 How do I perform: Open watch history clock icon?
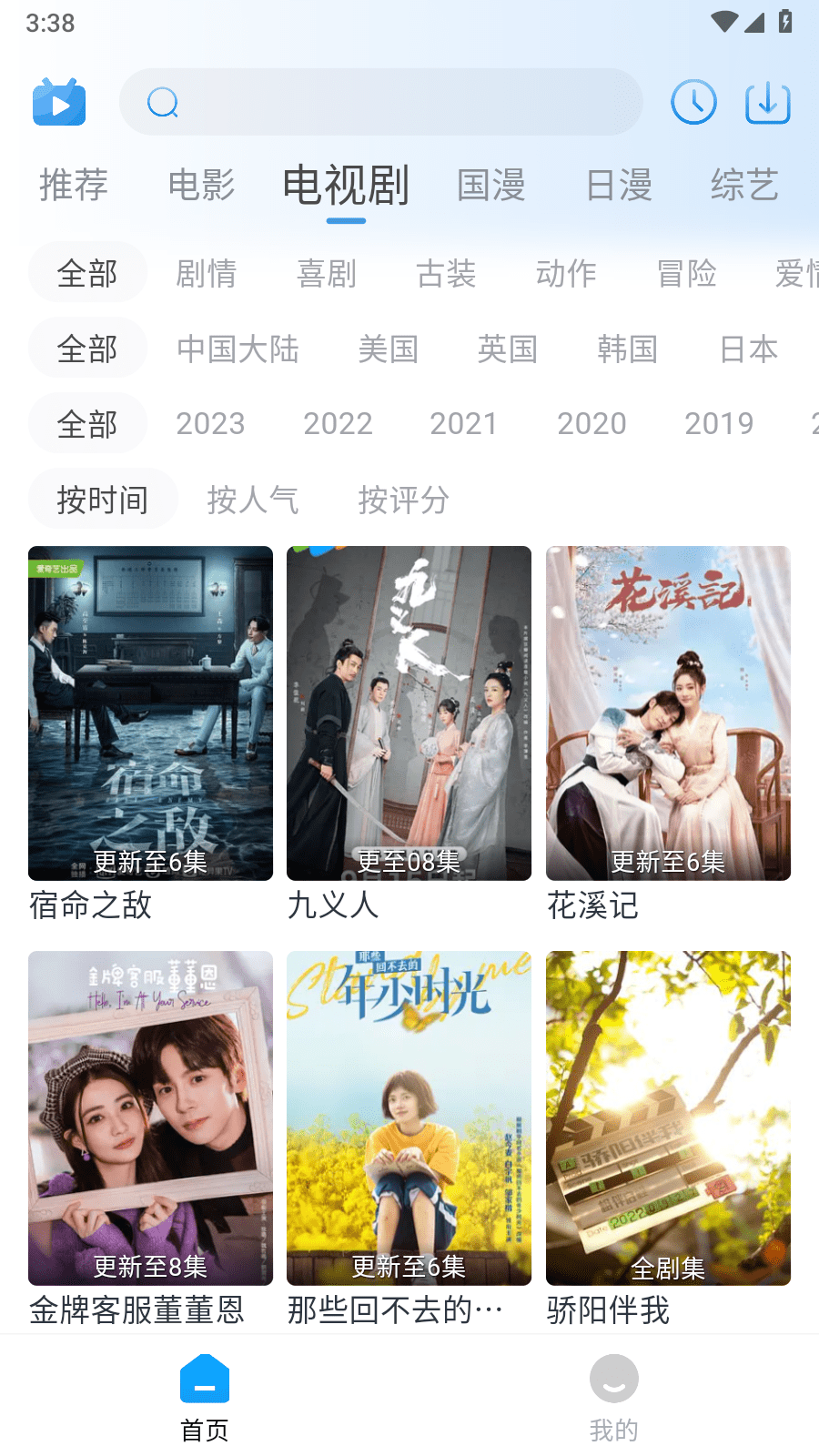tap(693, 102)
